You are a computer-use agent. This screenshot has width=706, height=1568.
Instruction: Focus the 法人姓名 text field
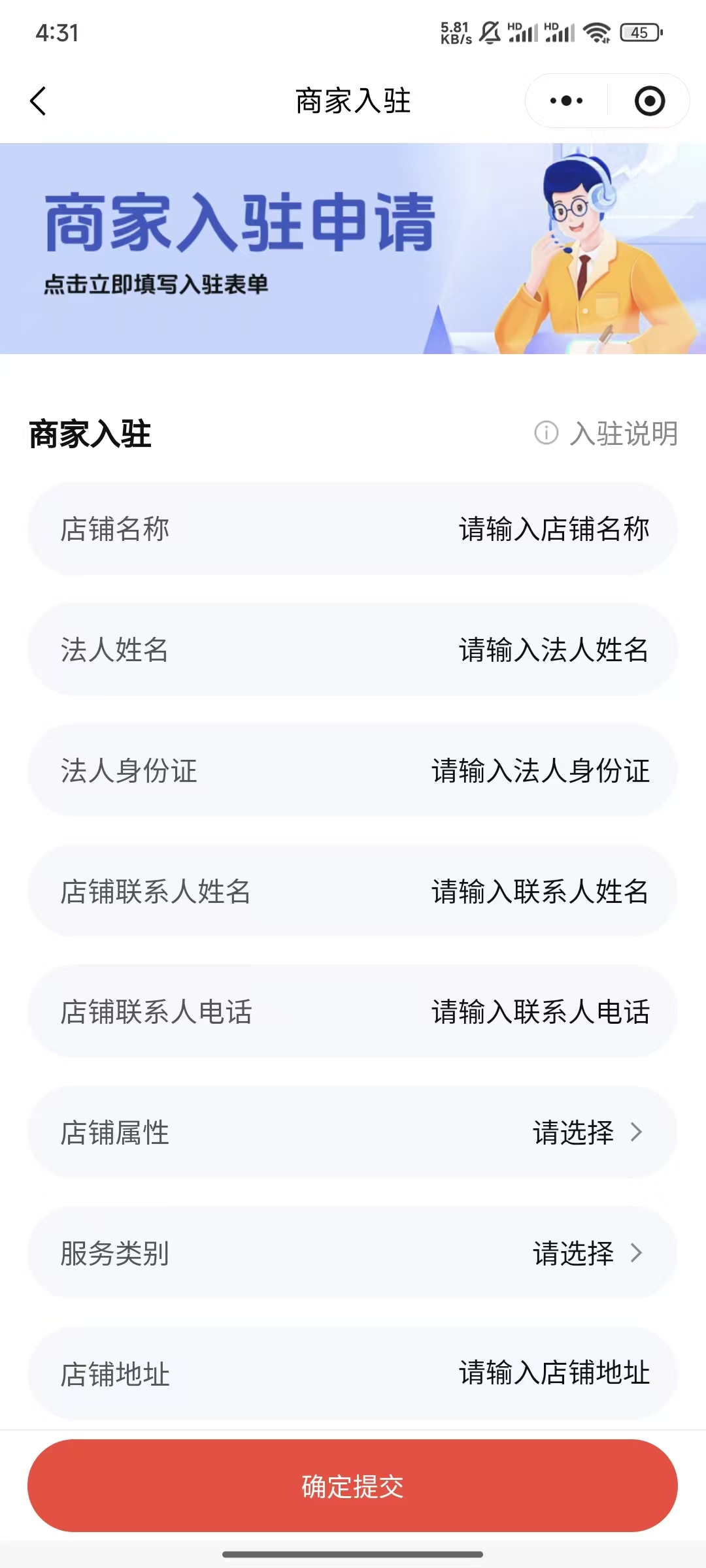(553, 650)
